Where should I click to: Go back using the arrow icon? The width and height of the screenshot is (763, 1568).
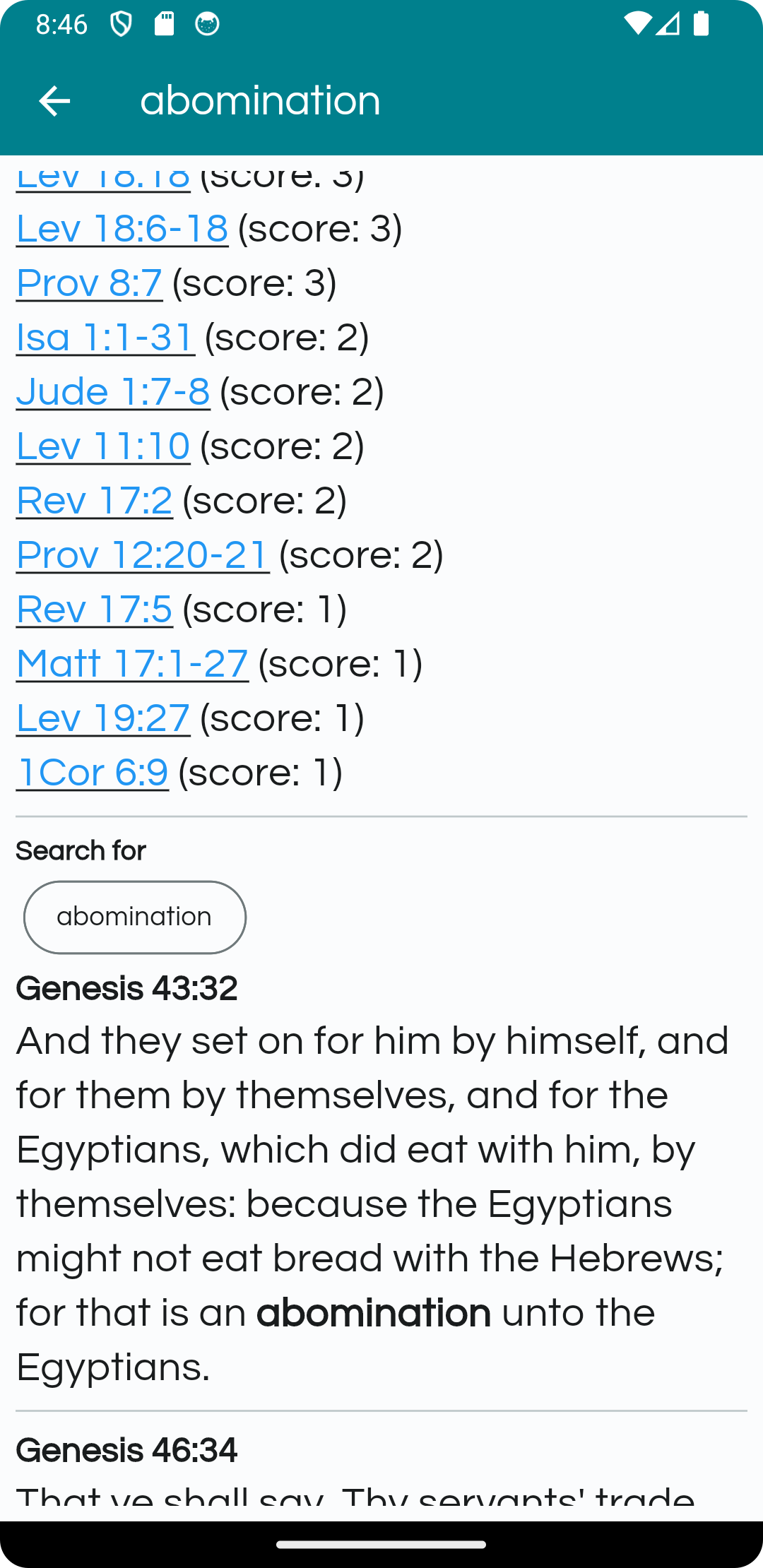pos(54,101)
